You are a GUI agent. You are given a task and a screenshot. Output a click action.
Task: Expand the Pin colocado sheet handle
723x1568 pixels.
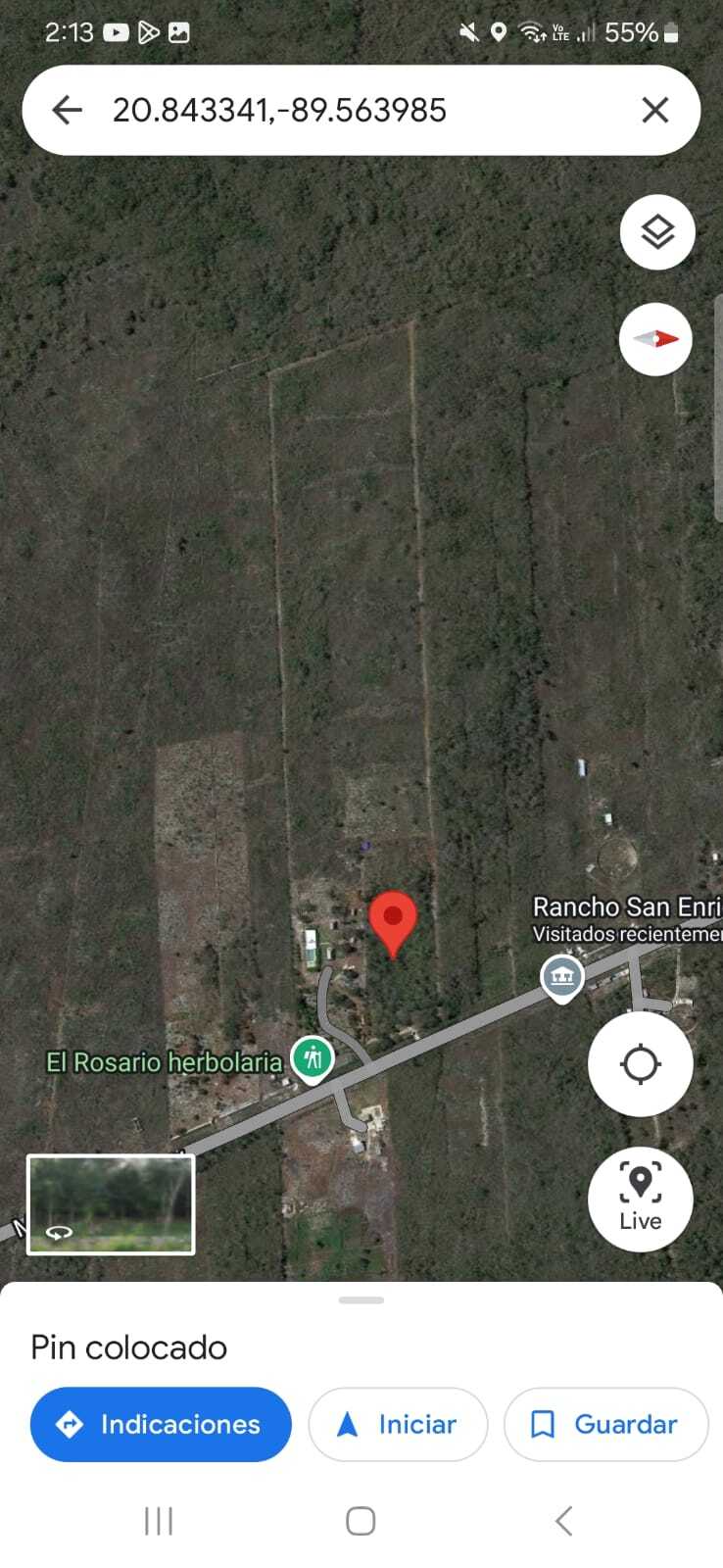(x=361, y=1300)
